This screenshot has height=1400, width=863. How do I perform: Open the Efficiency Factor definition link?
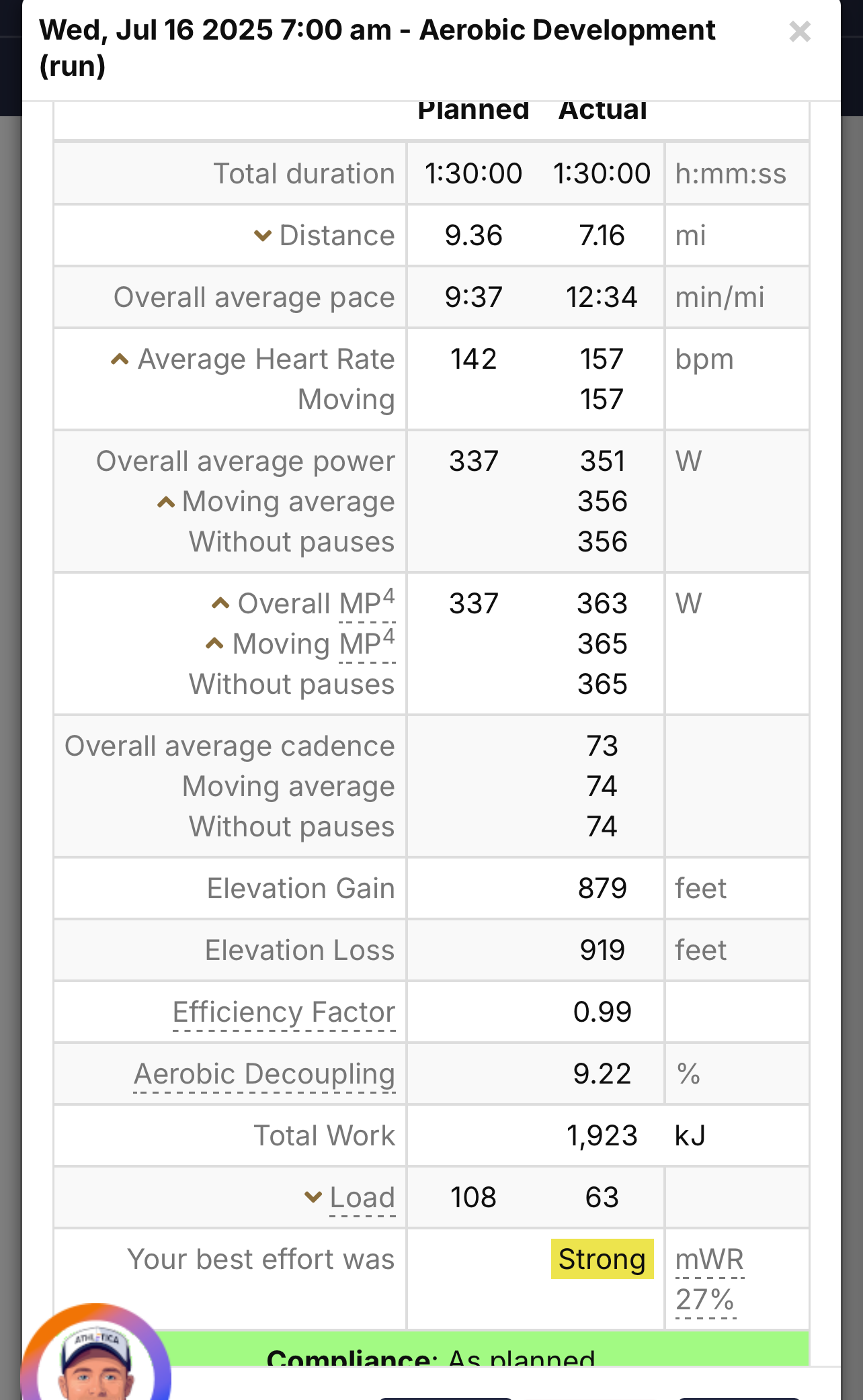[x=284, y=1012]
